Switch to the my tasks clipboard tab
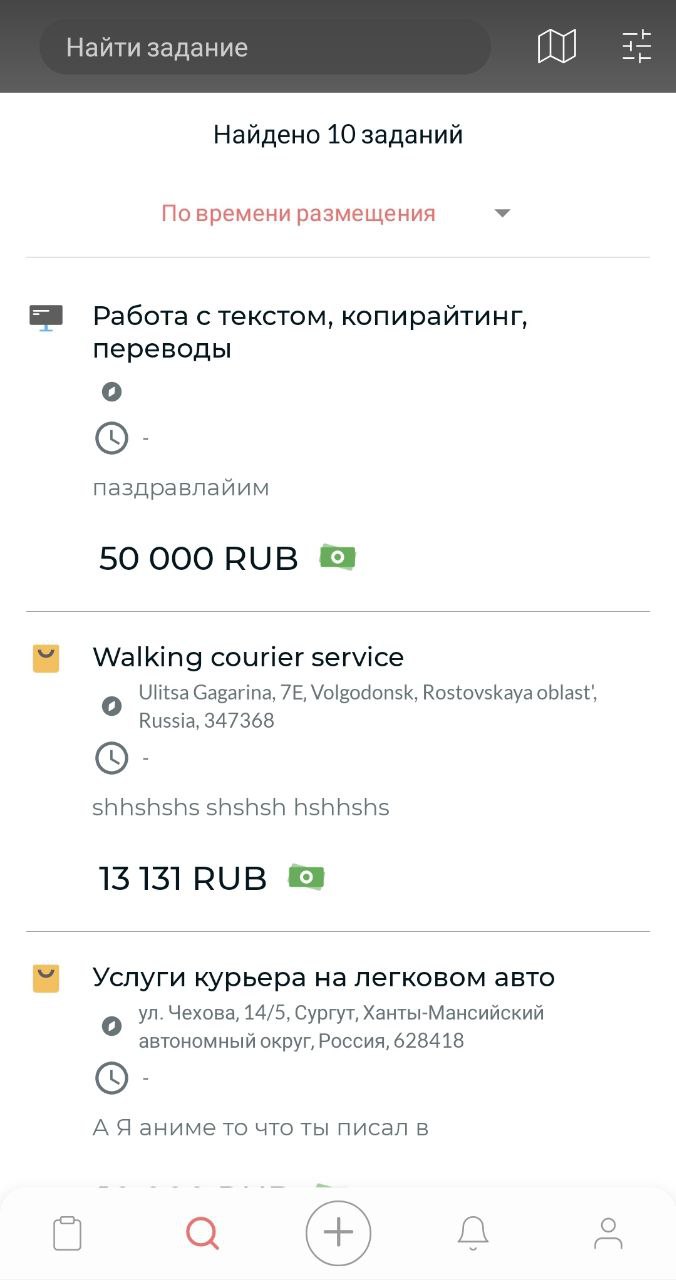 click(67, 1233)
